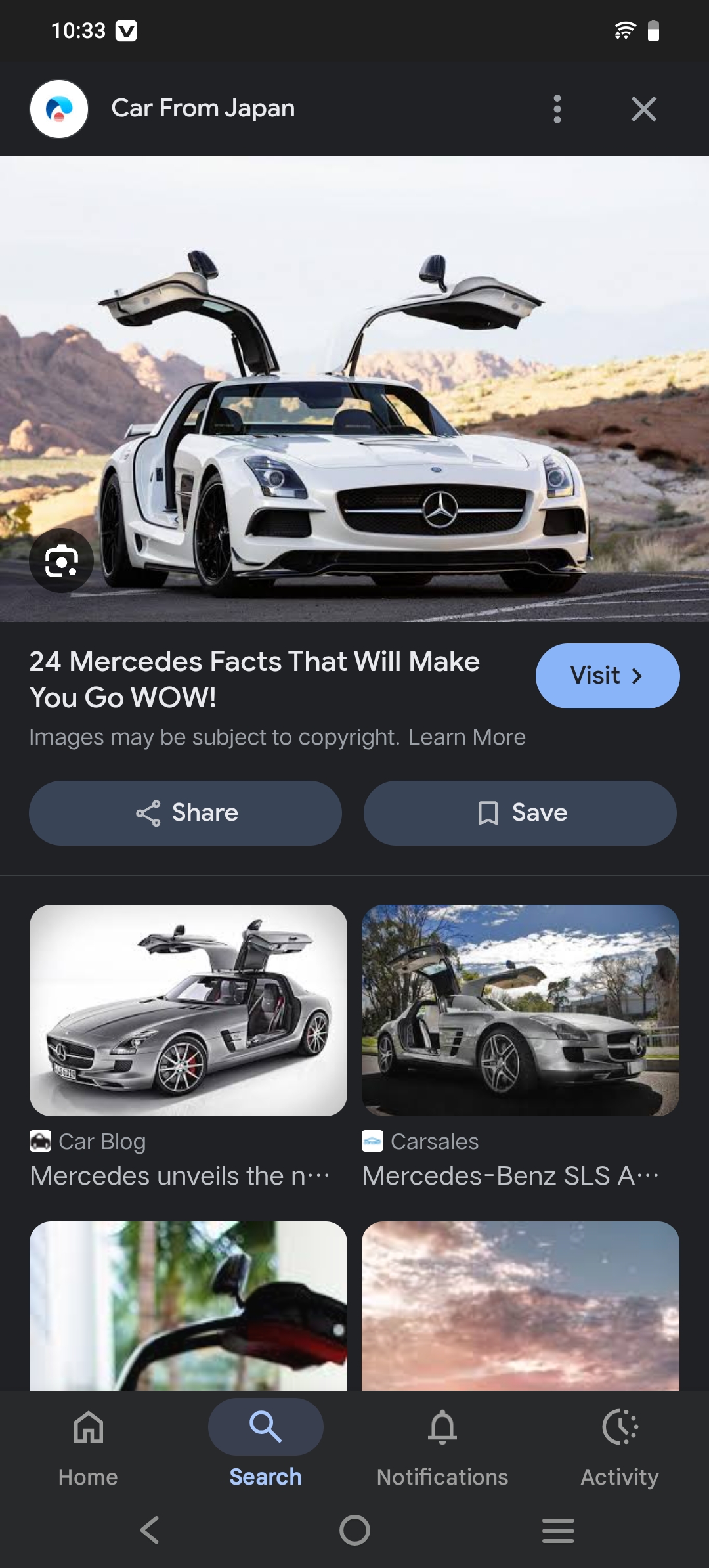The height and width of the screenshot is (1568, 709).
Task: Visit the Car From Japan page
Action: (x=607, y=676)
